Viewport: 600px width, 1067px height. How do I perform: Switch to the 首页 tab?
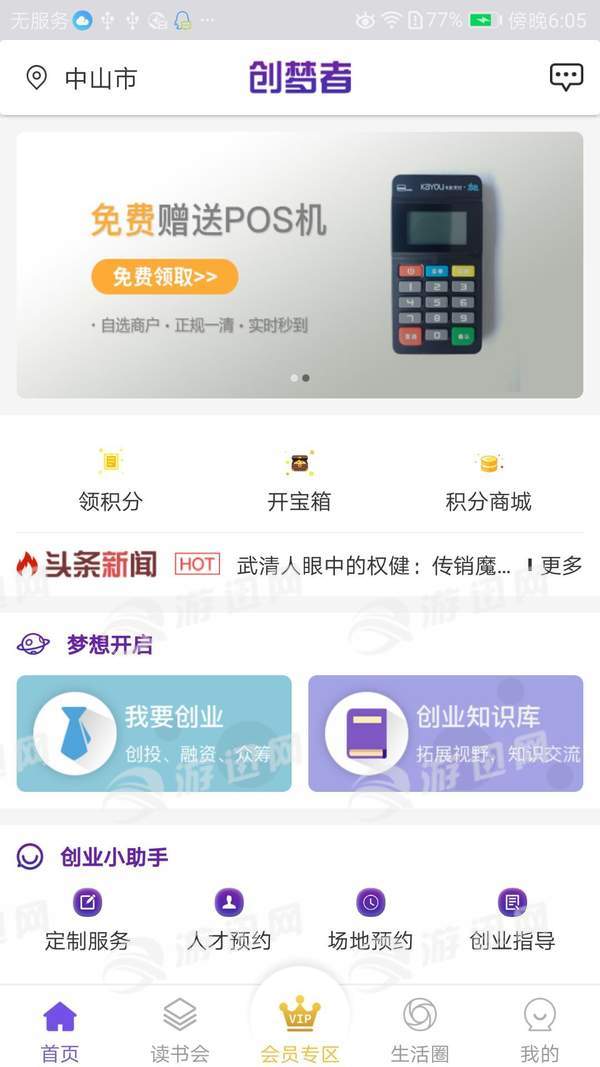60,1031
